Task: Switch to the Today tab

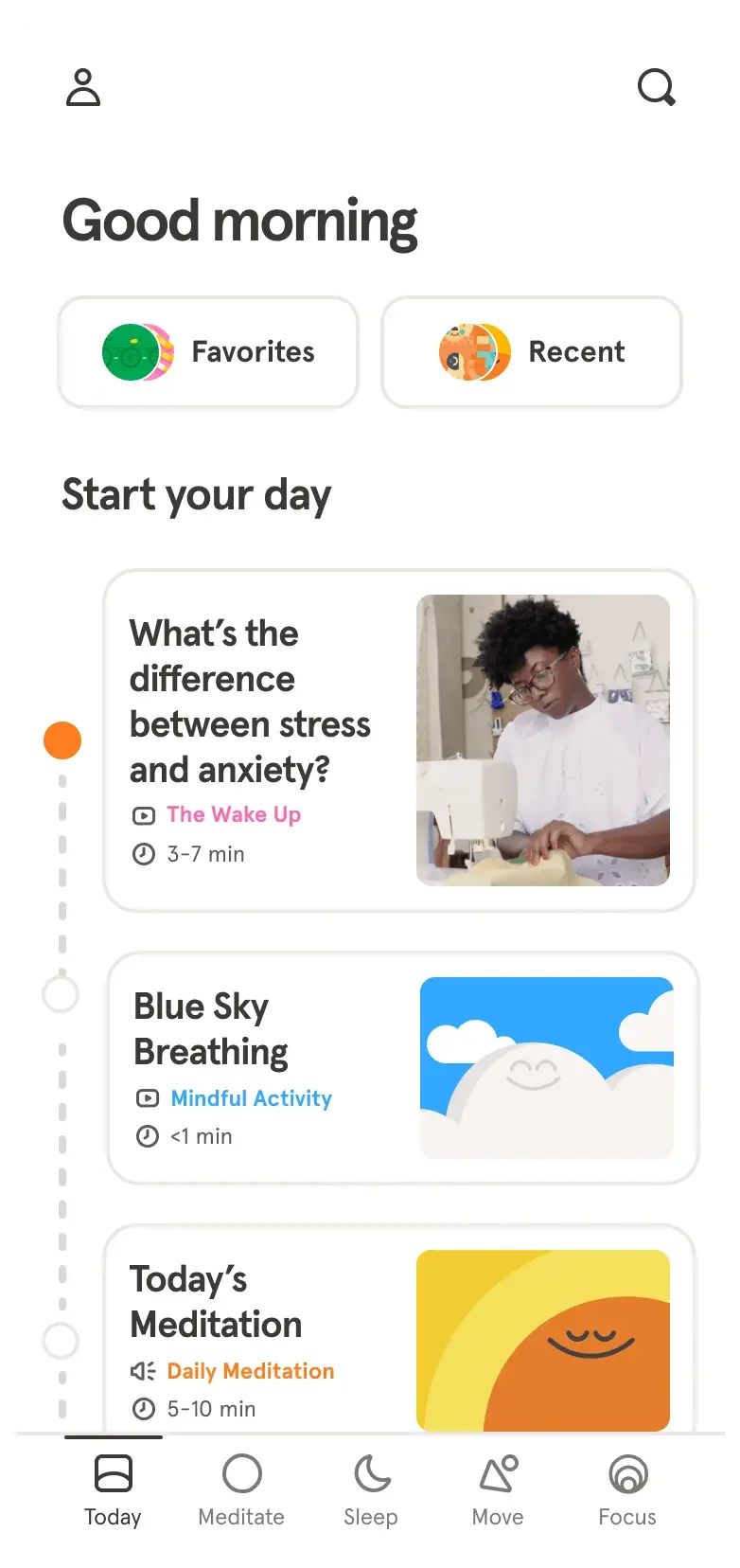Action: (x=113, y=1490)
